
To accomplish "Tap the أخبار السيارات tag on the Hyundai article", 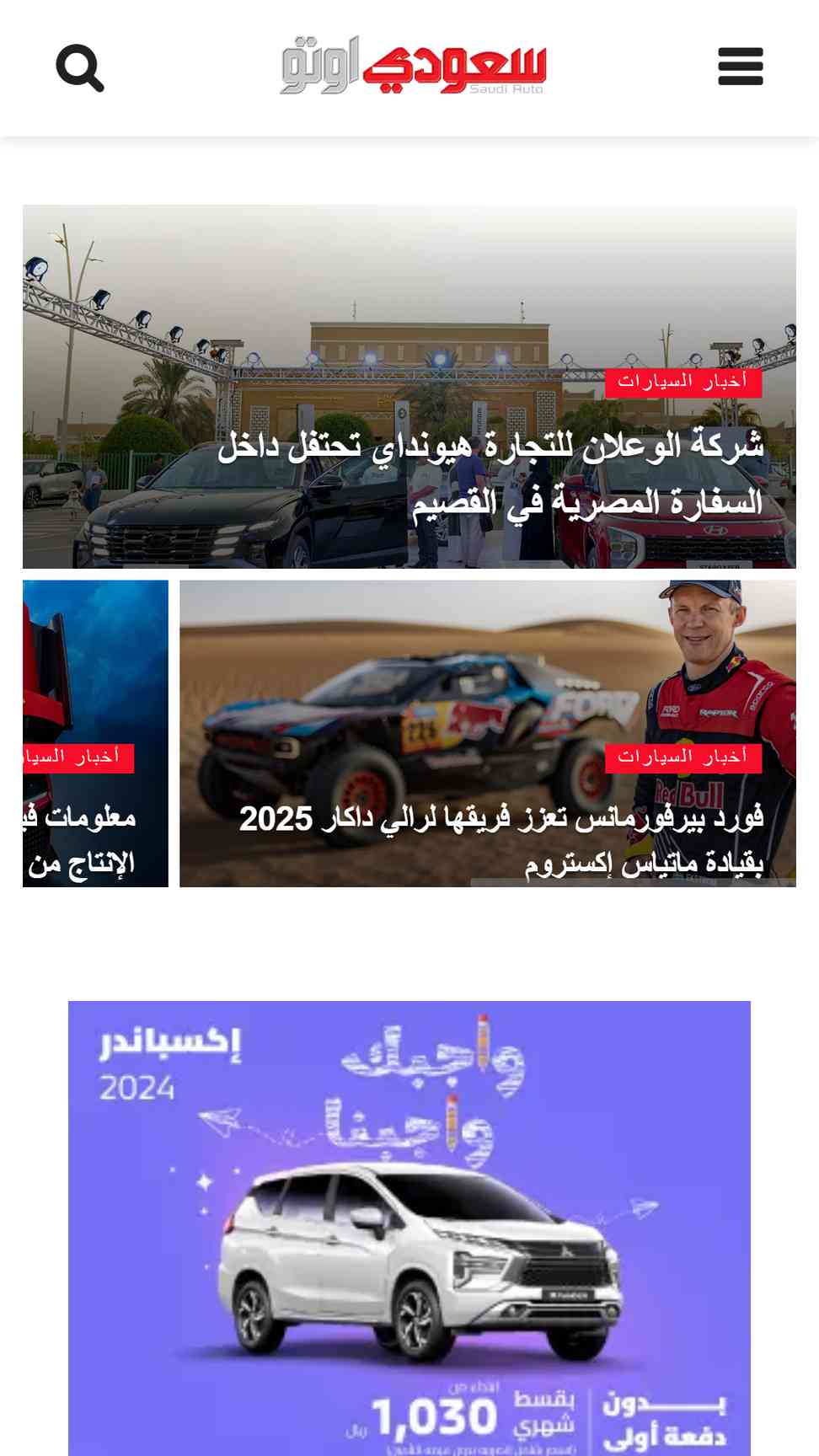I will pyautogui.click(x=683, y=382).
